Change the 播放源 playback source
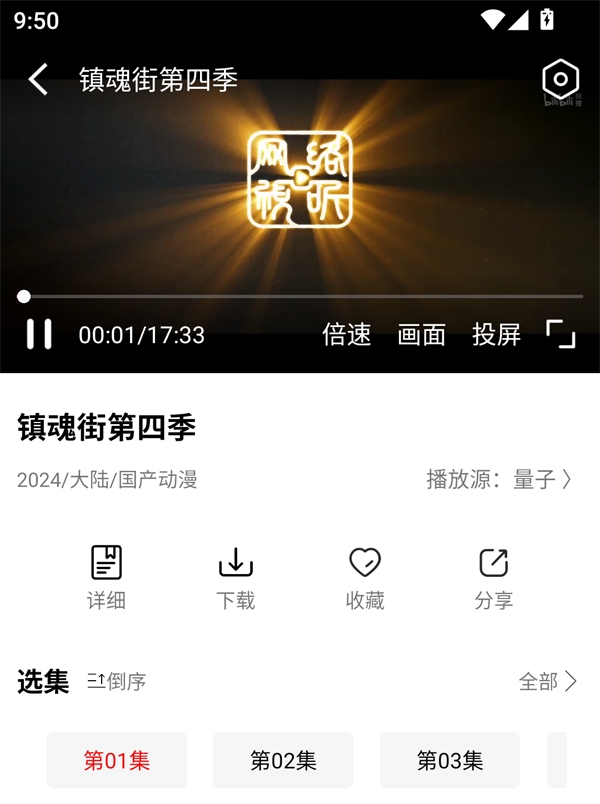The height and width of the screenshot is (804, 600). 499,479
